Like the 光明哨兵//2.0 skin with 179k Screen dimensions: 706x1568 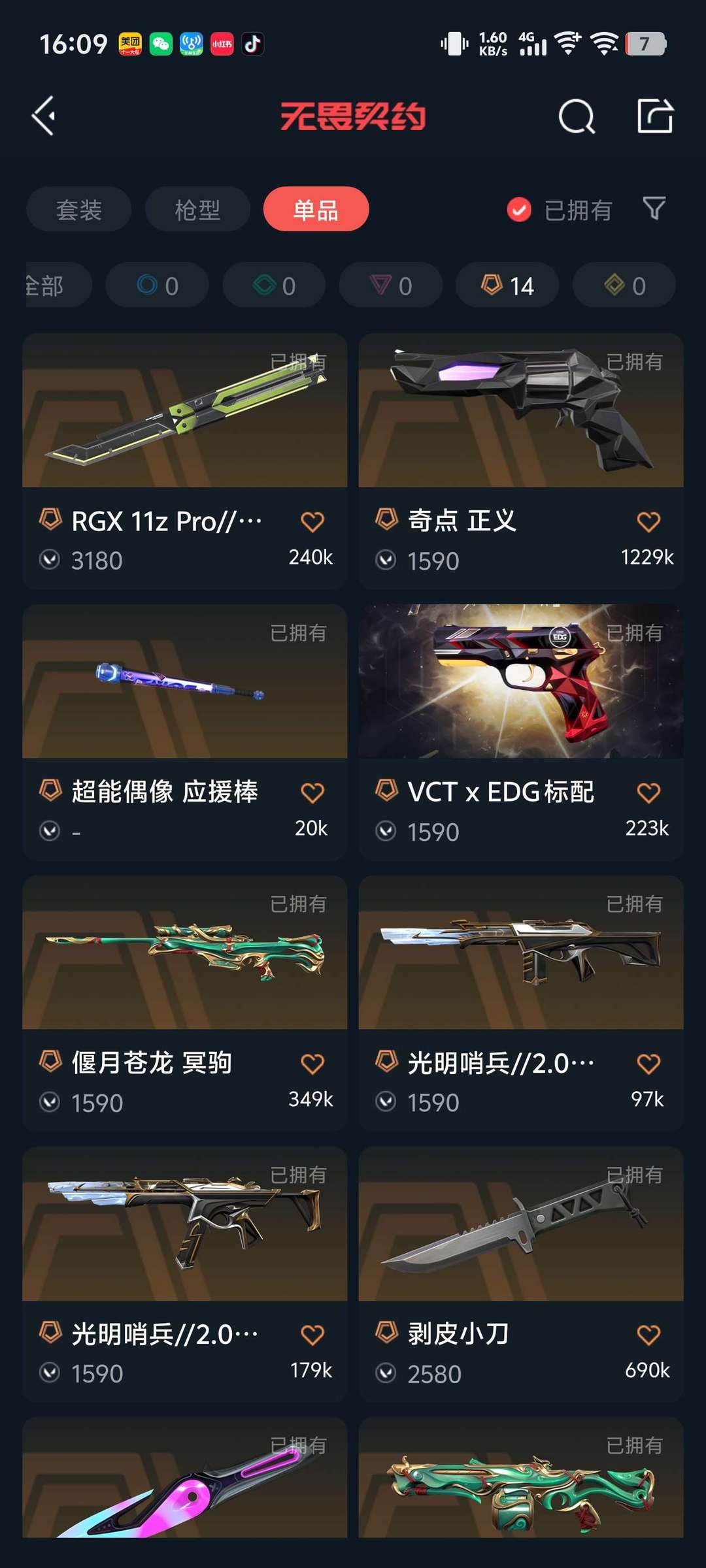[x=312, y=1335]
